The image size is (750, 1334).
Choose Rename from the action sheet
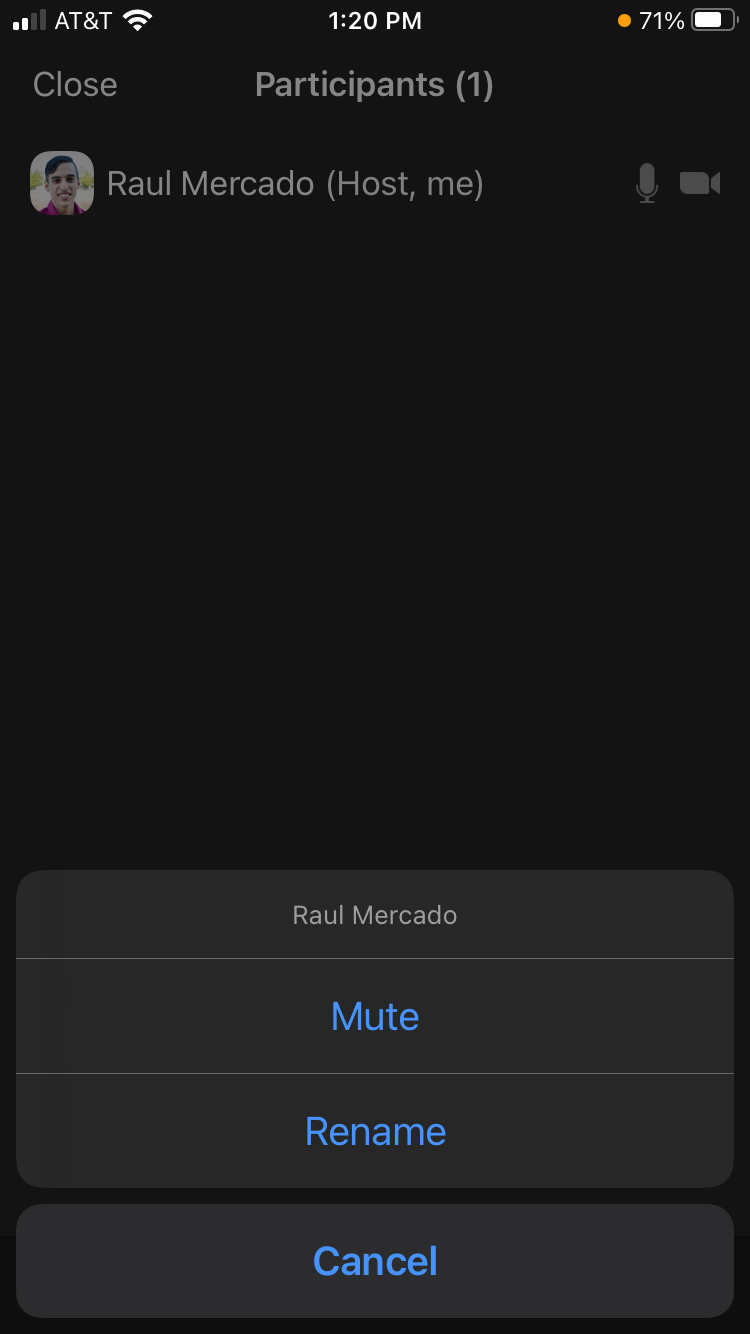point(375,1131)
